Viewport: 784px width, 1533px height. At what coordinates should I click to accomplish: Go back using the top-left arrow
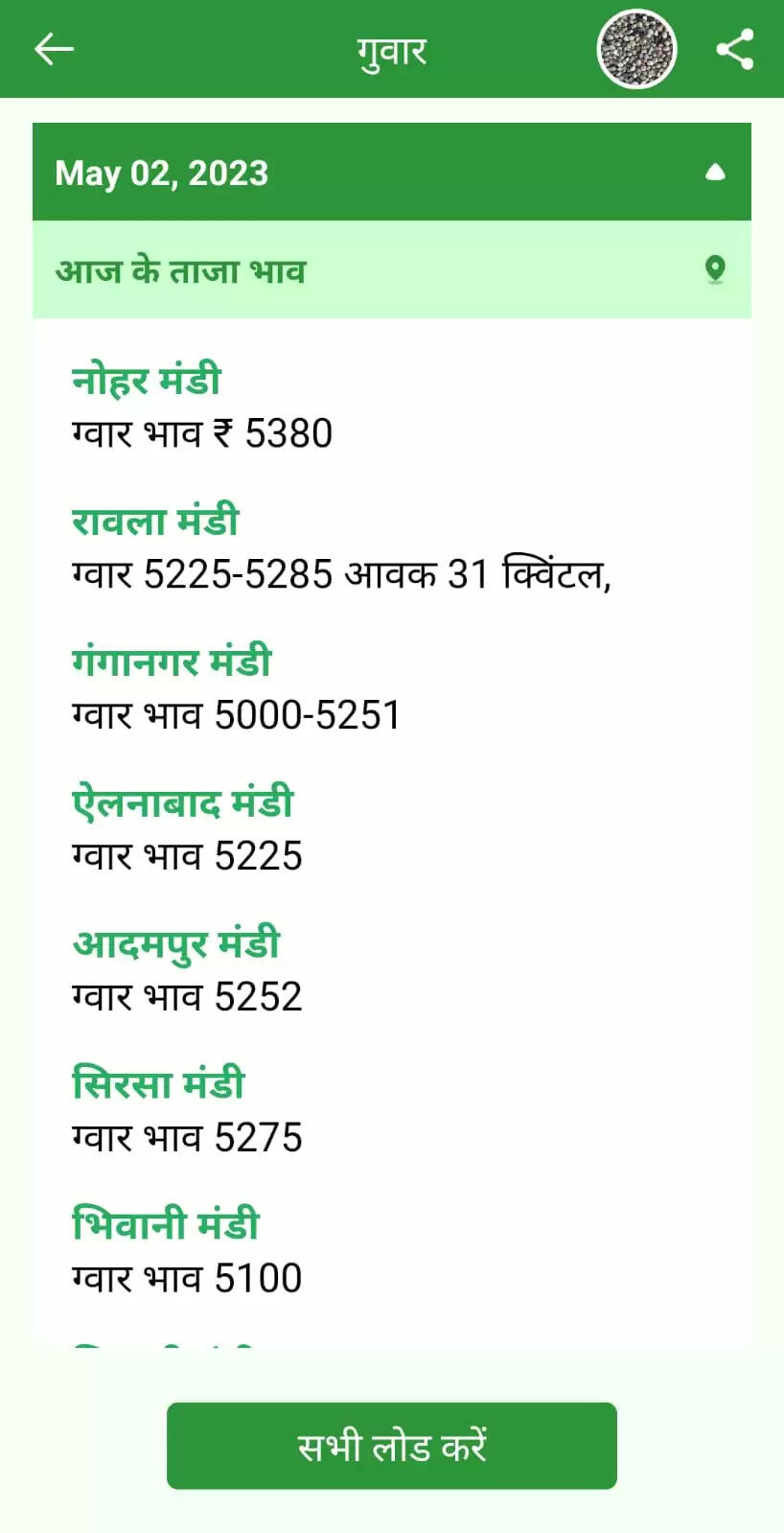(x=54, y=49)
